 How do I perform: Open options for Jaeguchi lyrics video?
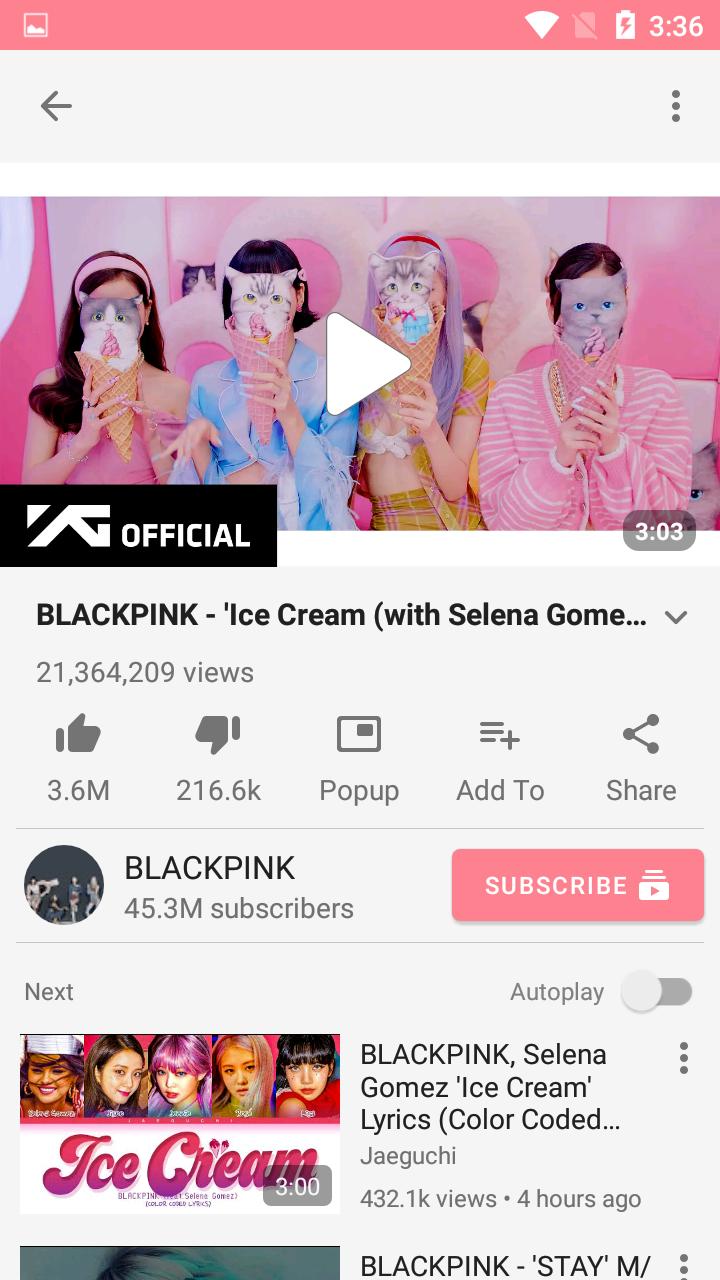click(x=684, y=1058)
